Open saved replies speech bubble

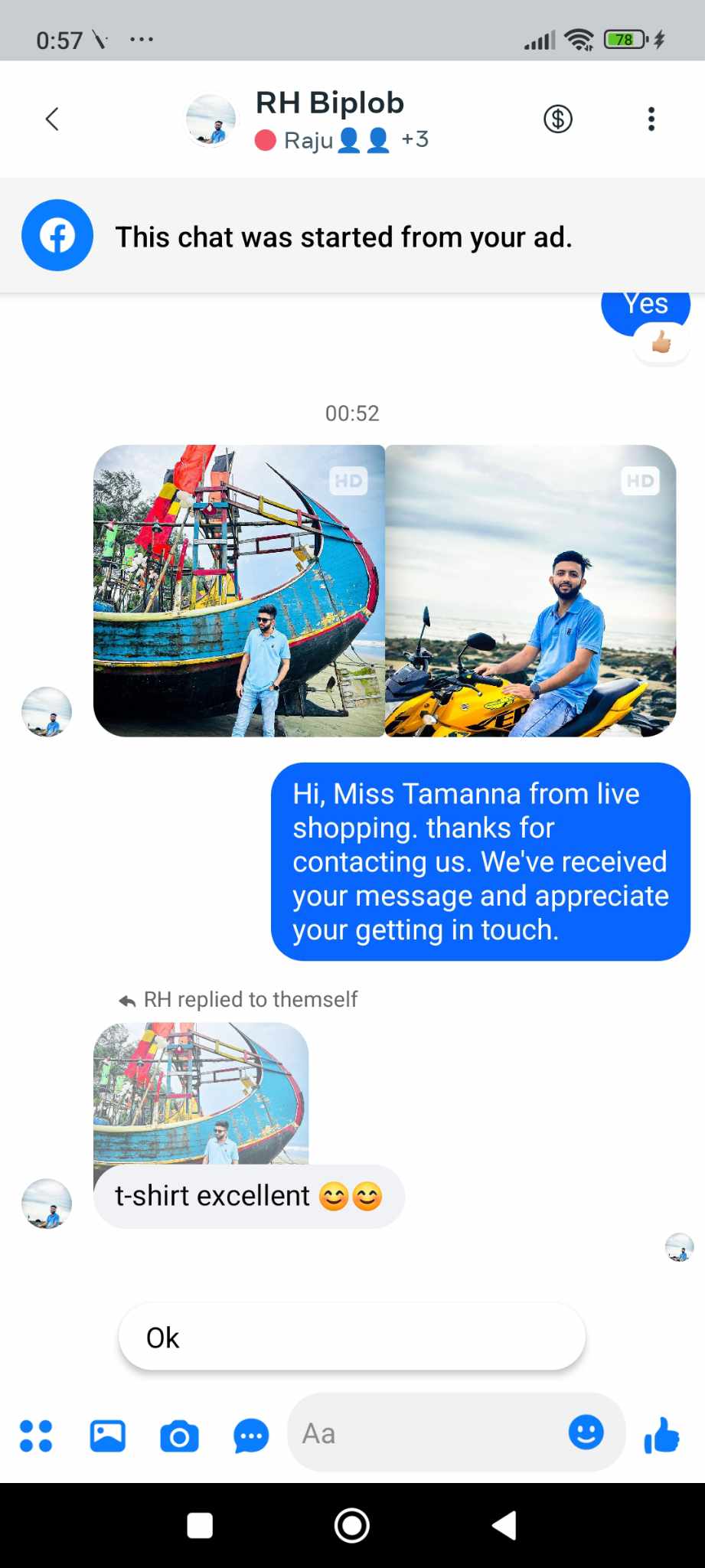[x=251, y=1436]
